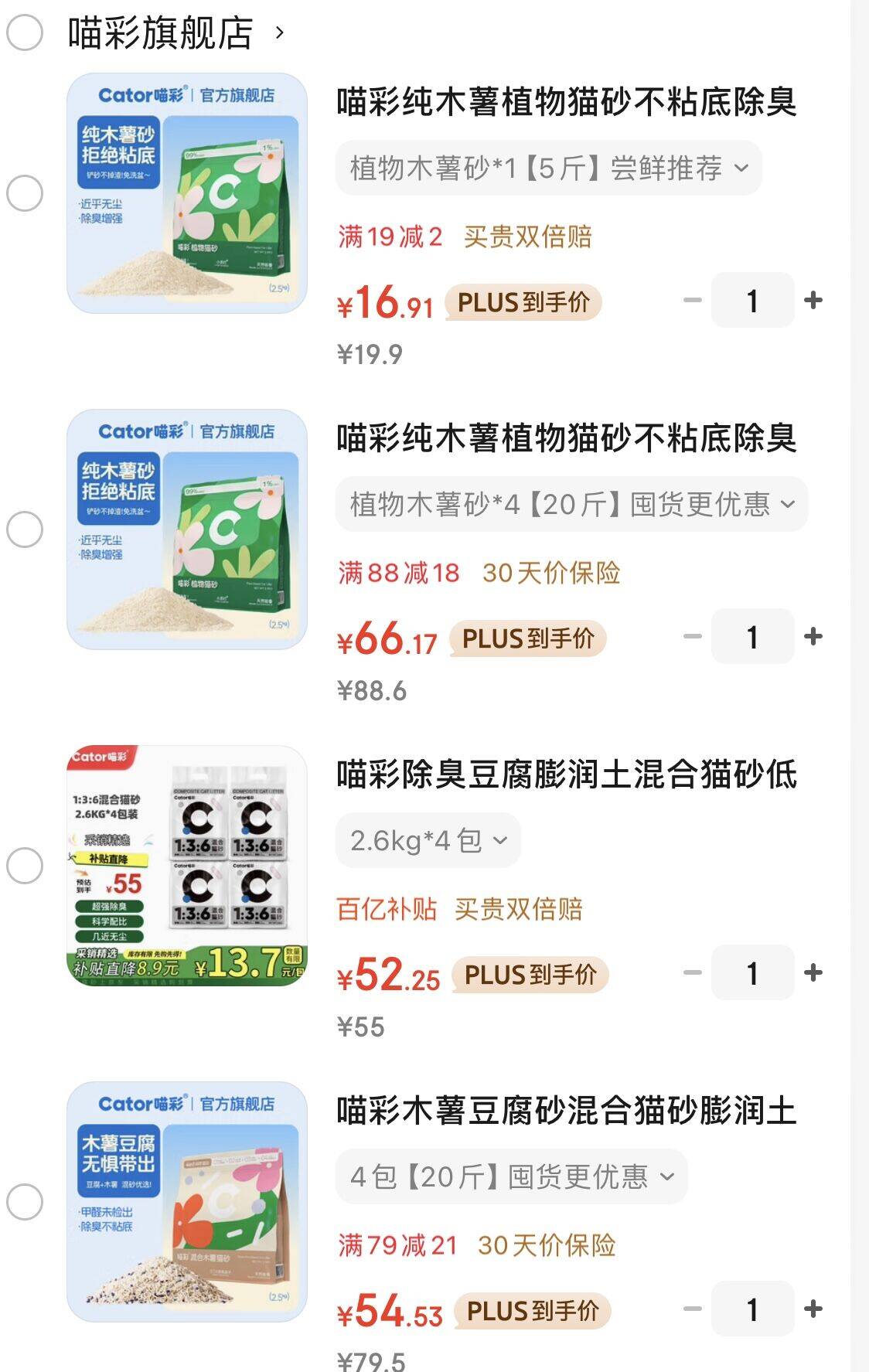Increase quantity of the first item
Screen dimensions: 869x1372
(813, 301)
